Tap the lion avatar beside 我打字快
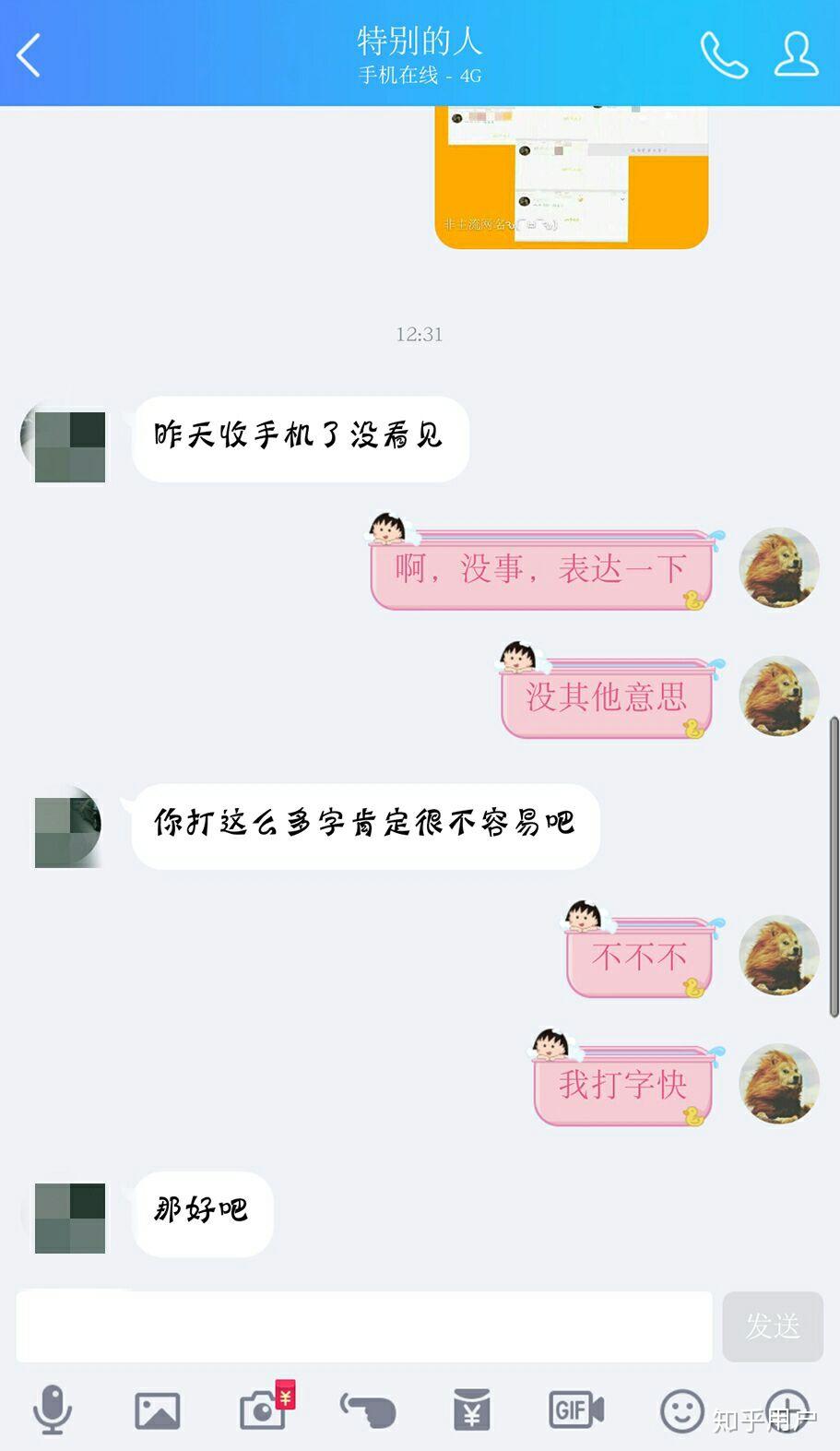The width and height of the screenshot is (840, 1451). click(780, 1084)
